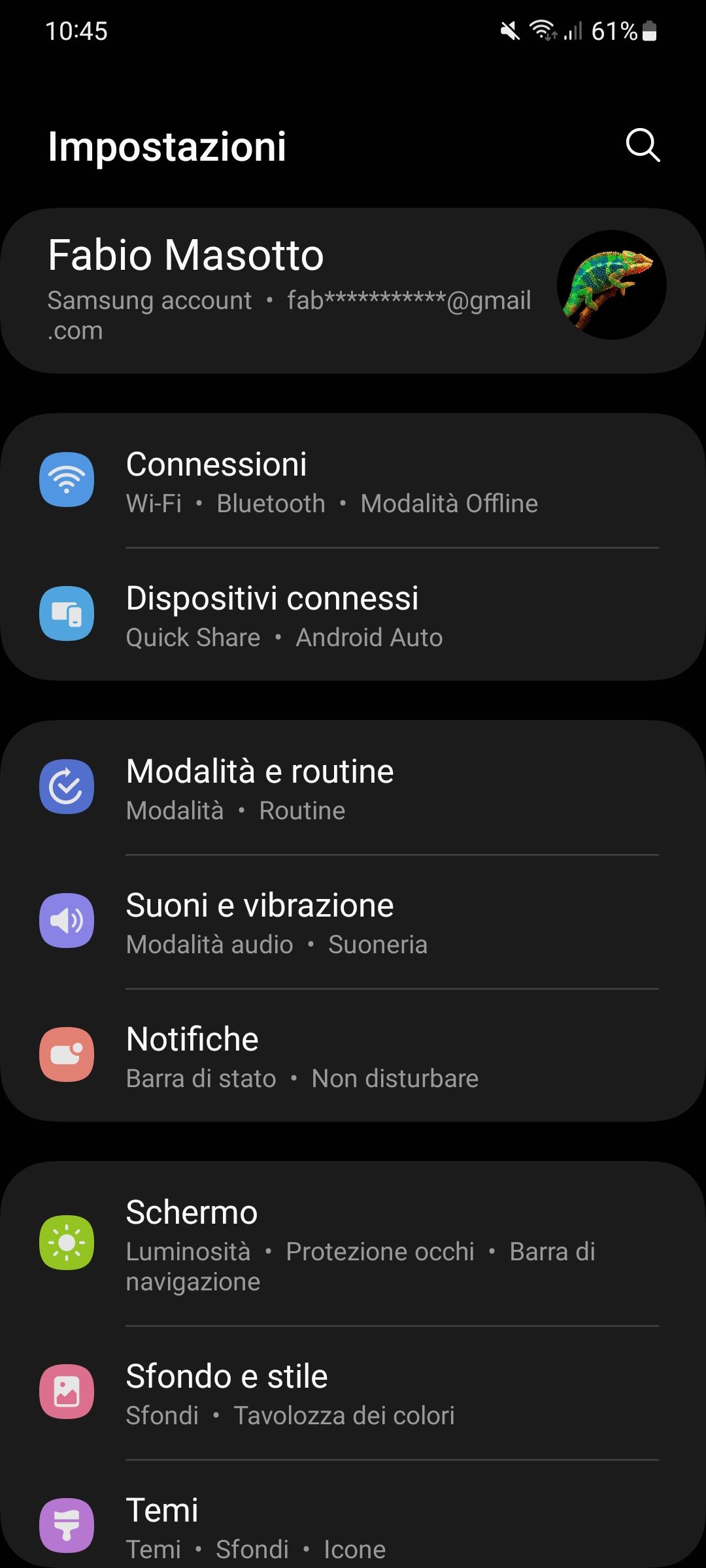This screenshot has height=1568, width=706.
Task: Open Temi using the purple paint icon
Action: [x=67, y=1526]
